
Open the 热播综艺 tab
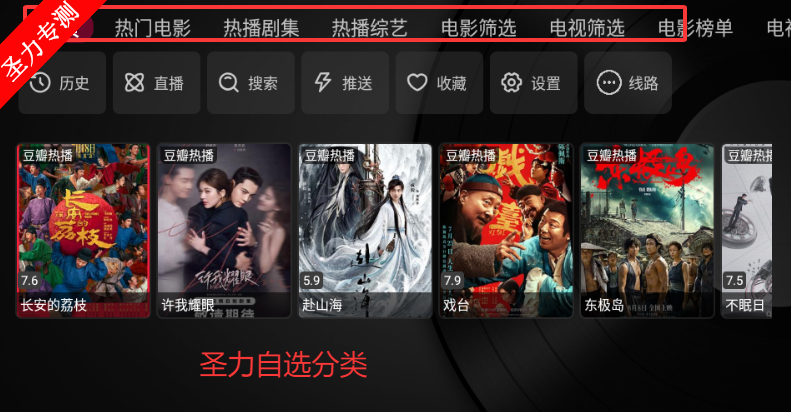pyautogui.click(x=369, y=28)
